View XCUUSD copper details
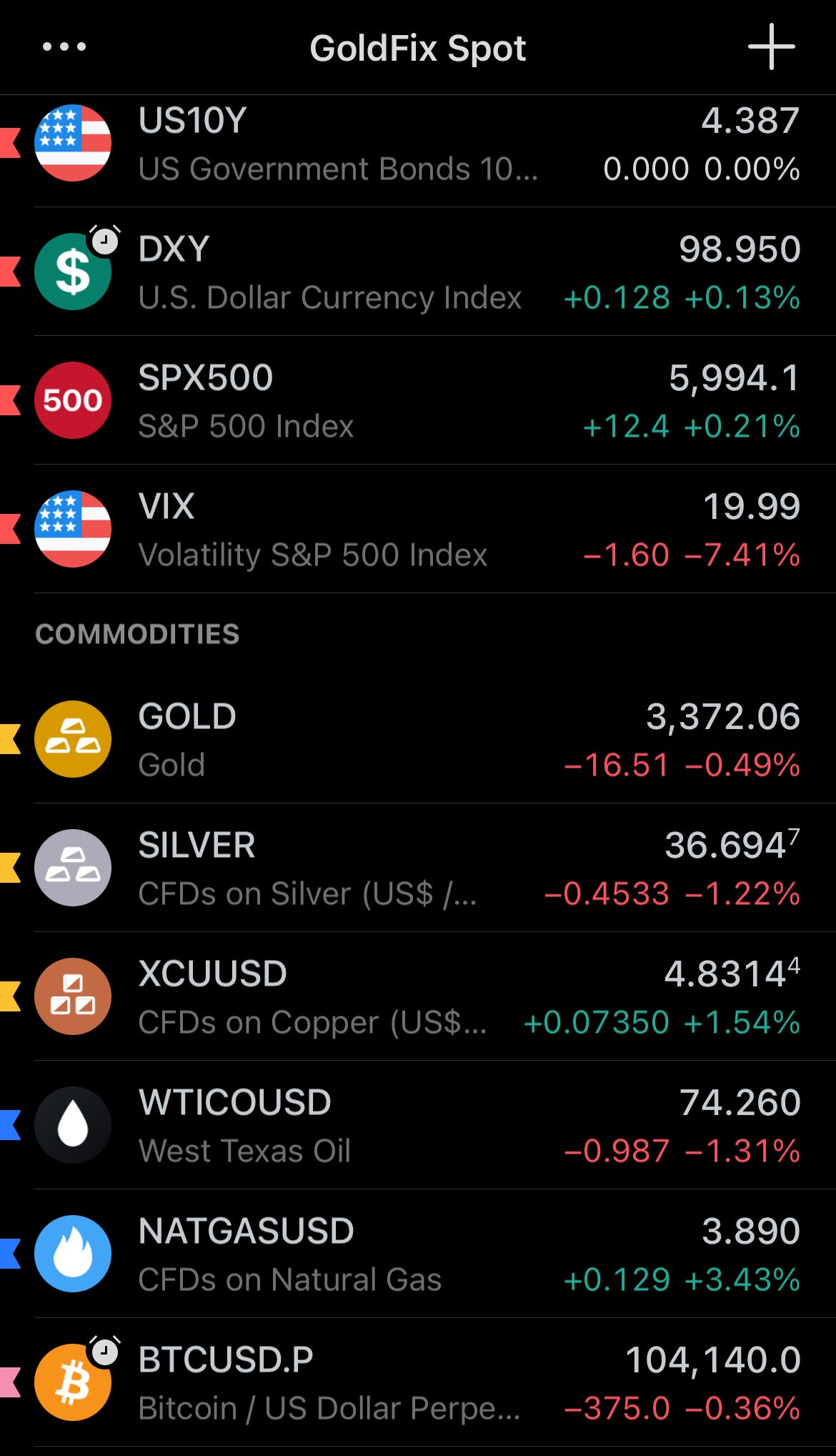Screen dimensions: 836x1456 pyautogui.click(x=418, y=996)
